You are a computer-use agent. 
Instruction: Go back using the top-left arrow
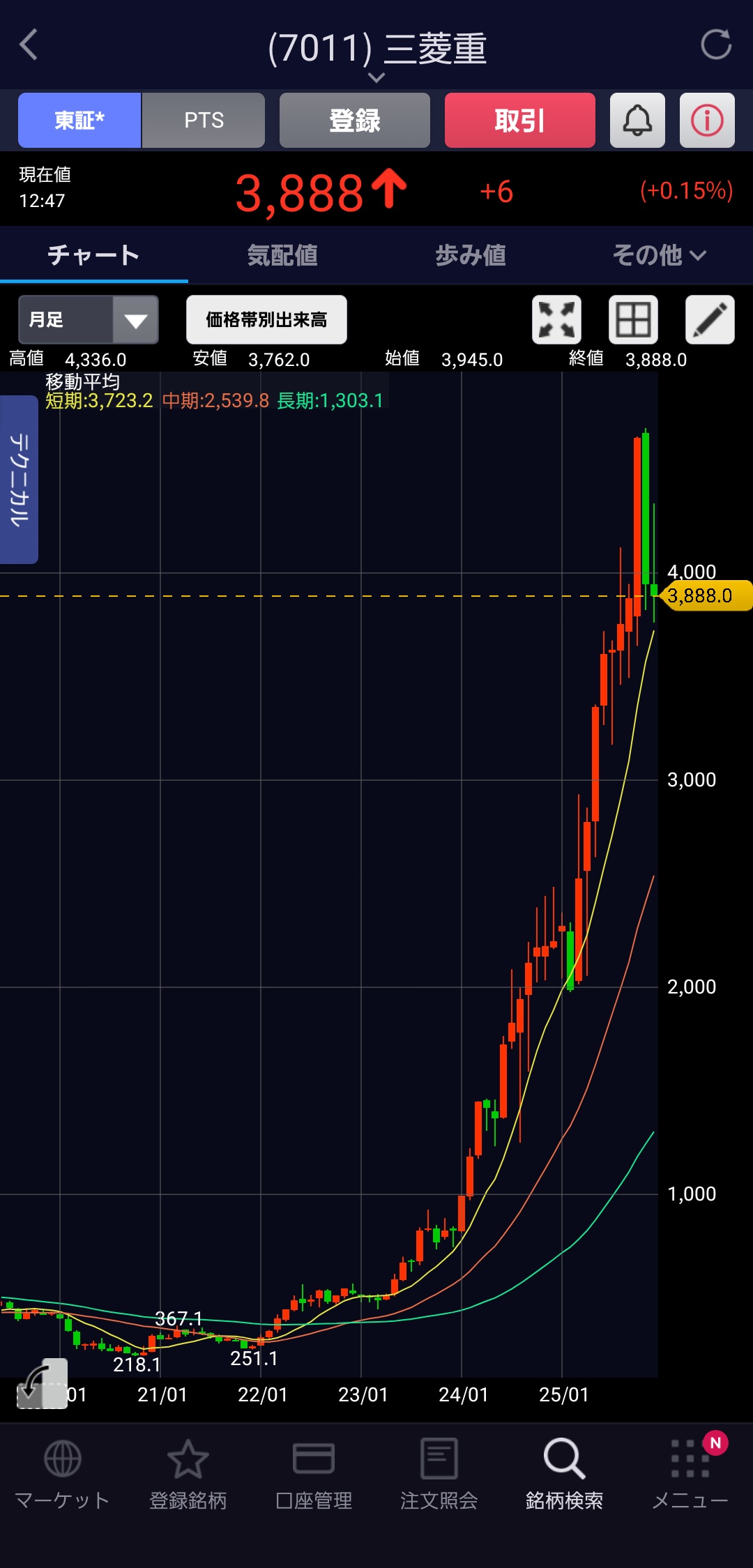pyautogui.click(x=29, y=45)
